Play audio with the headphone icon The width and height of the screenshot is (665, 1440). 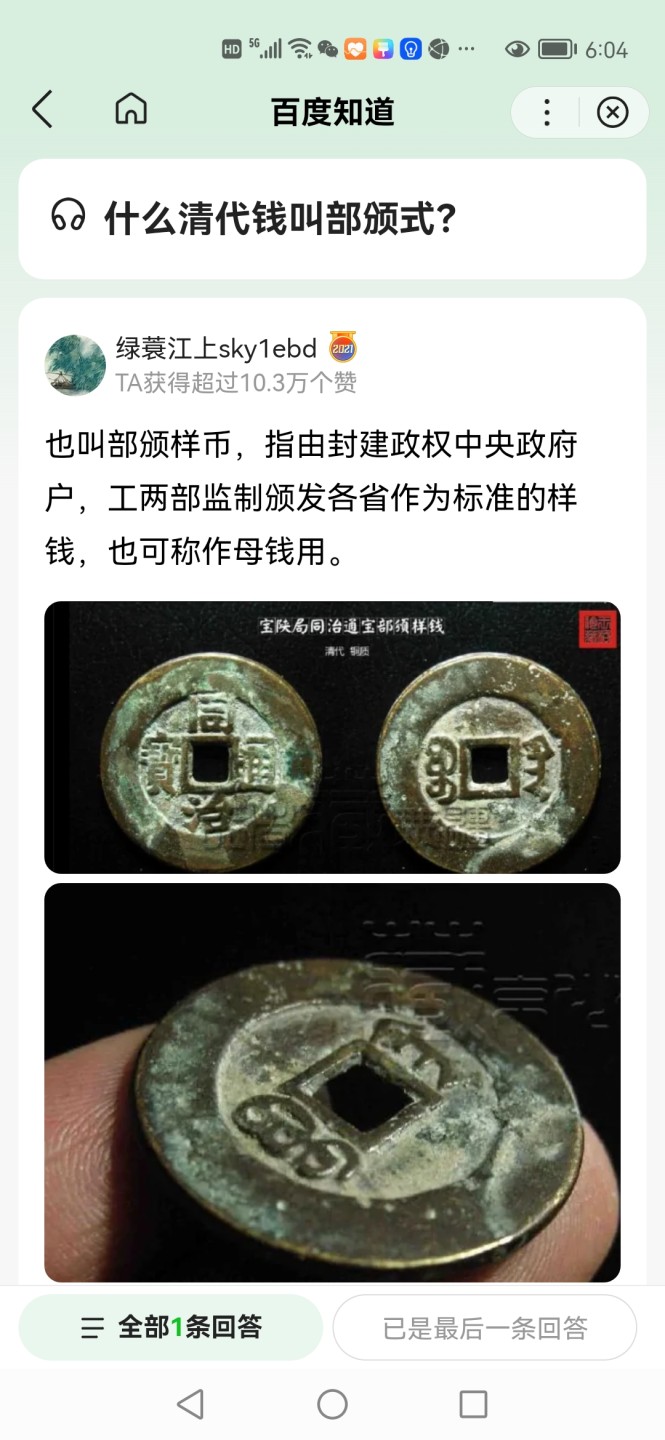[68, 216]
